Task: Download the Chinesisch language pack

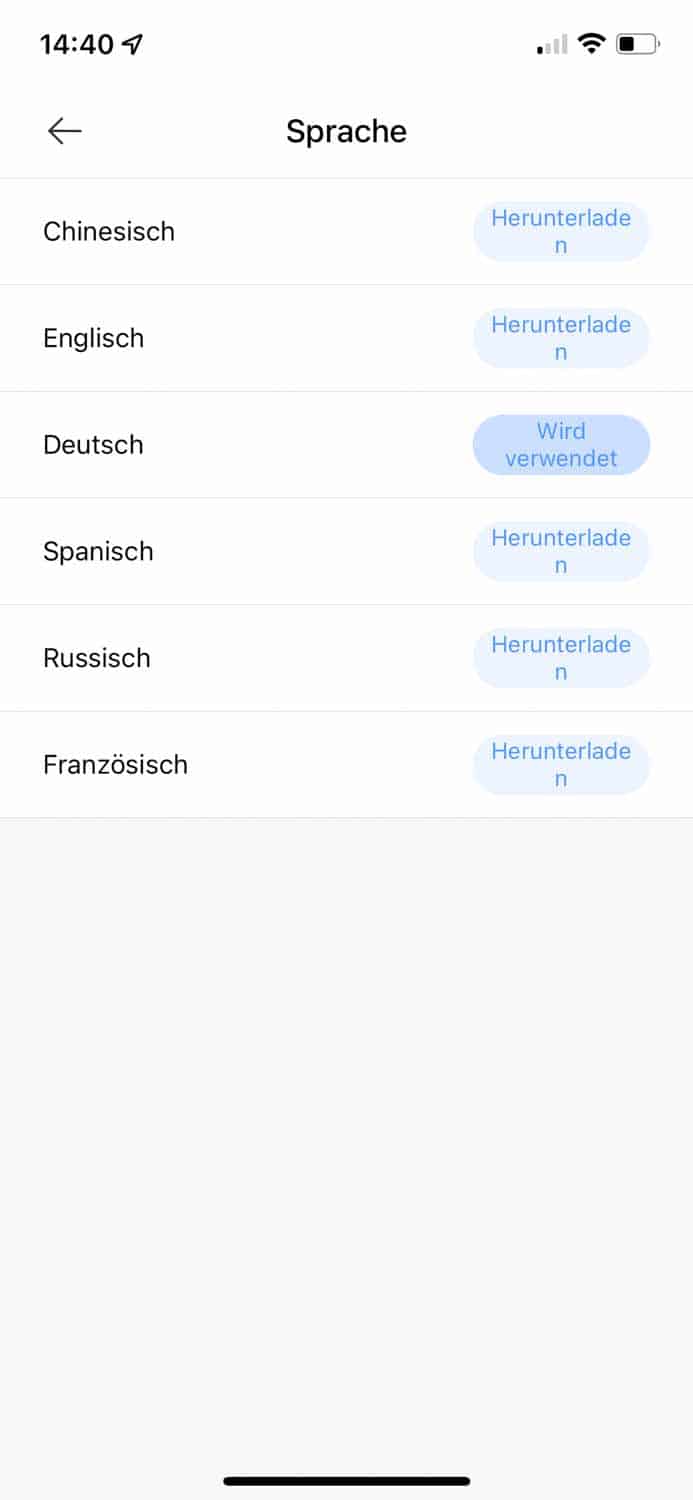Action: pos(561,232)
